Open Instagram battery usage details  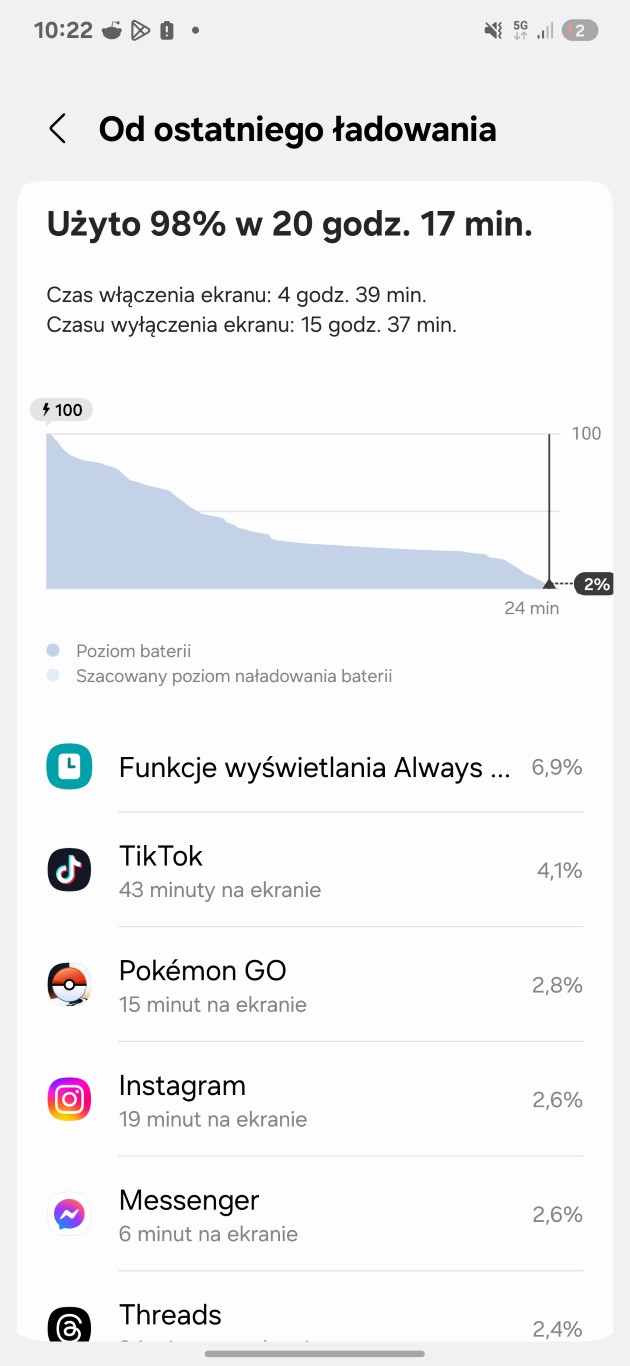pos(315,1100)
